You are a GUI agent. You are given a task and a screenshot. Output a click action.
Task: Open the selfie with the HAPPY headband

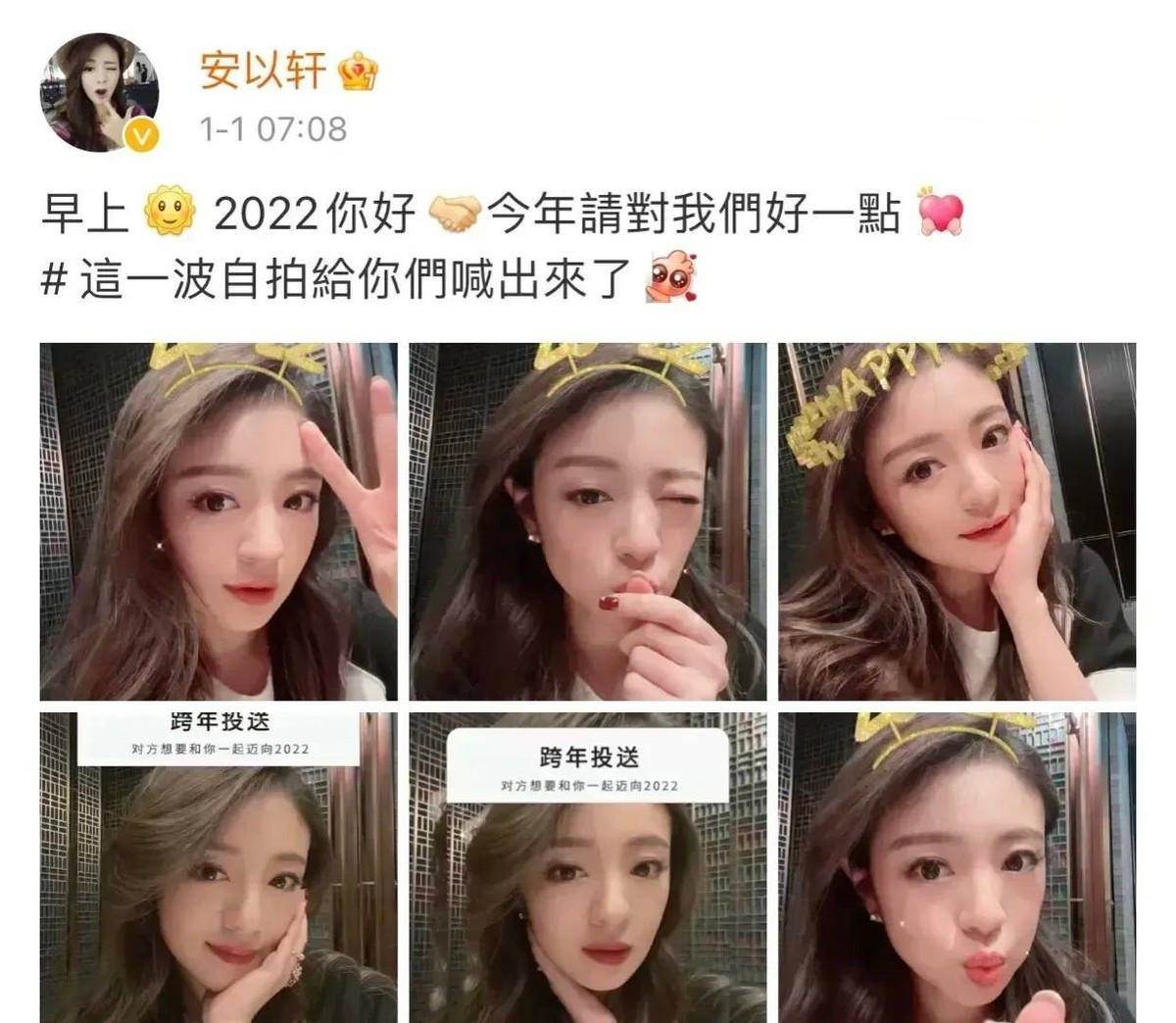[956, 521]
